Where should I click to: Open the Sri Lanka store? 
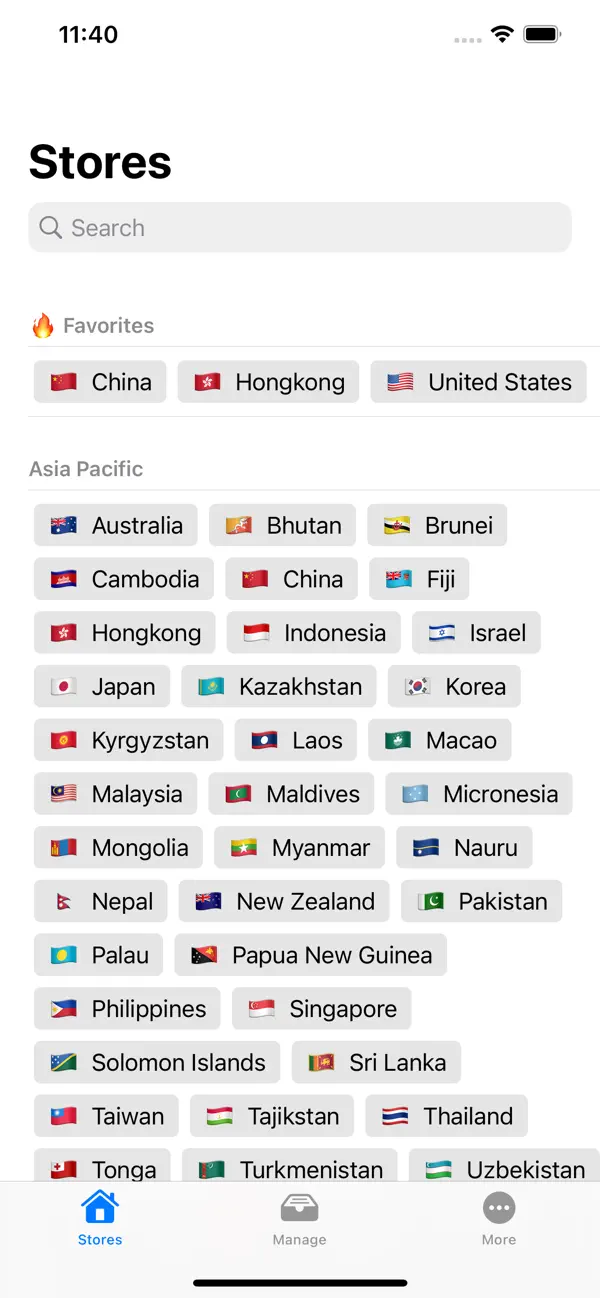[x=376, y=1063]
